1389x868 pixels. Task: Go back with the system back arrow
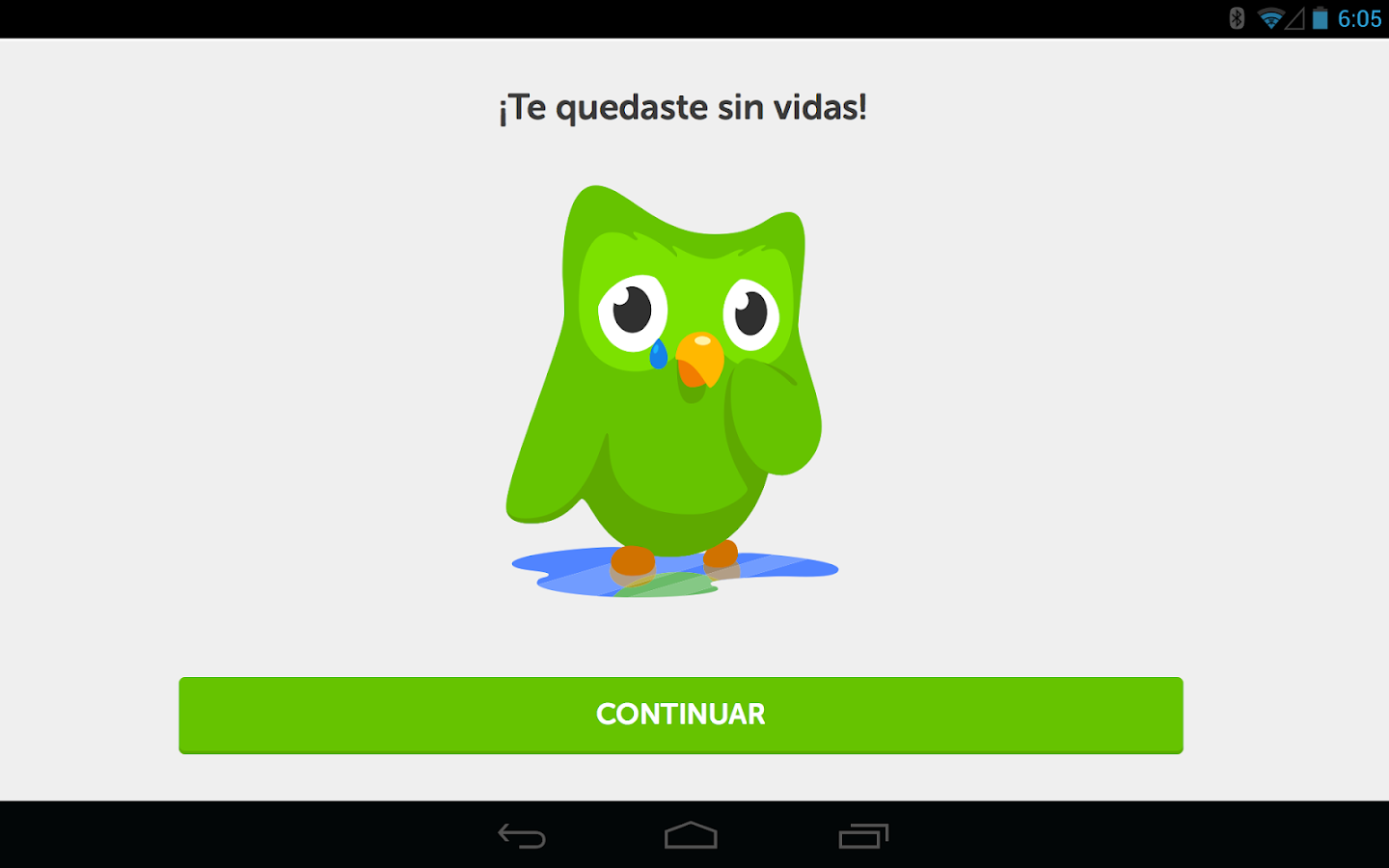pyautogui.click(x=522, y=836)
